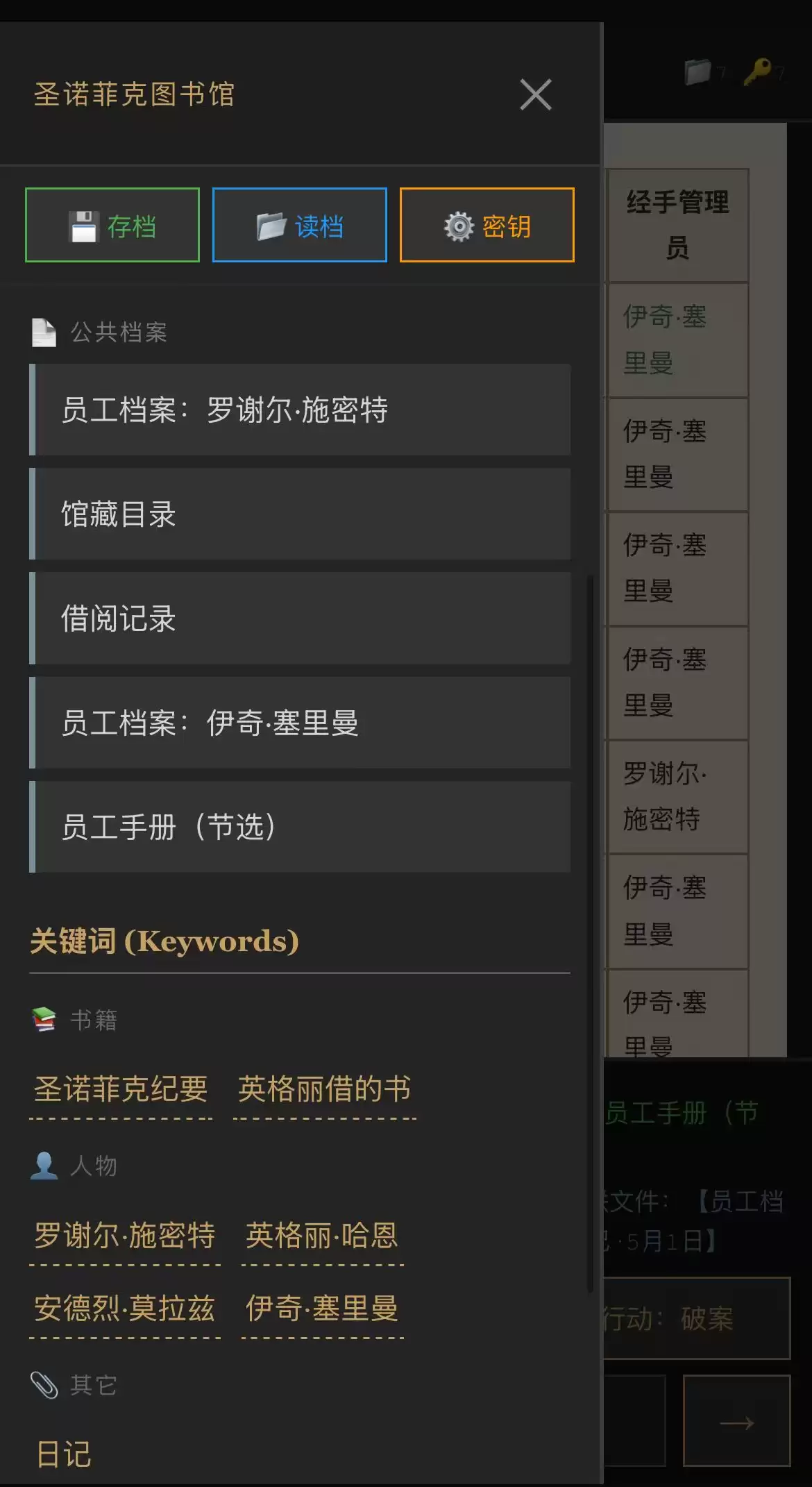Viewport: 812px width, 1487px height.
Task: Select the person keyword 安德烈·莫拉兹
Action: click(125, 1308)
